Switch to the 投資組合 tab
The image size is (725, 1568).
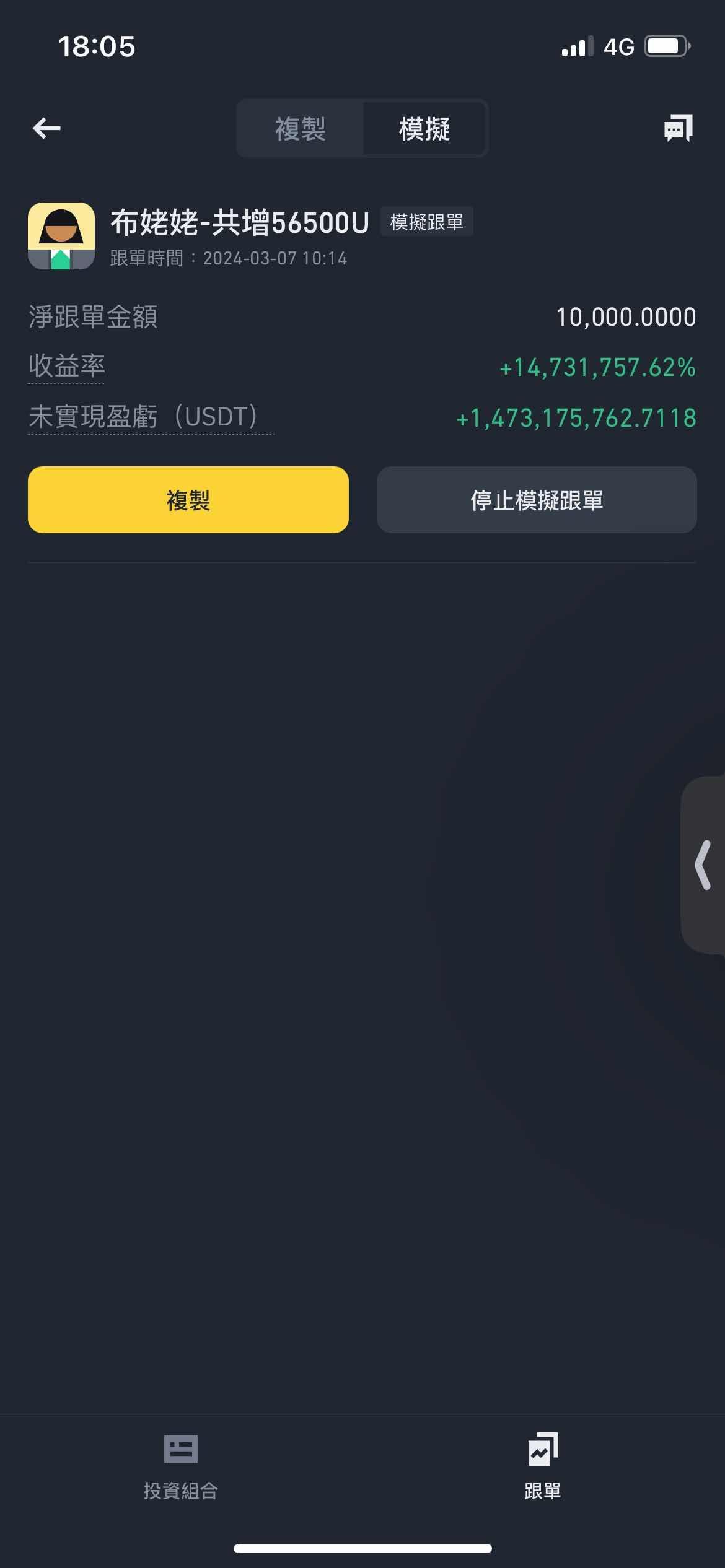pos(180,1466)
